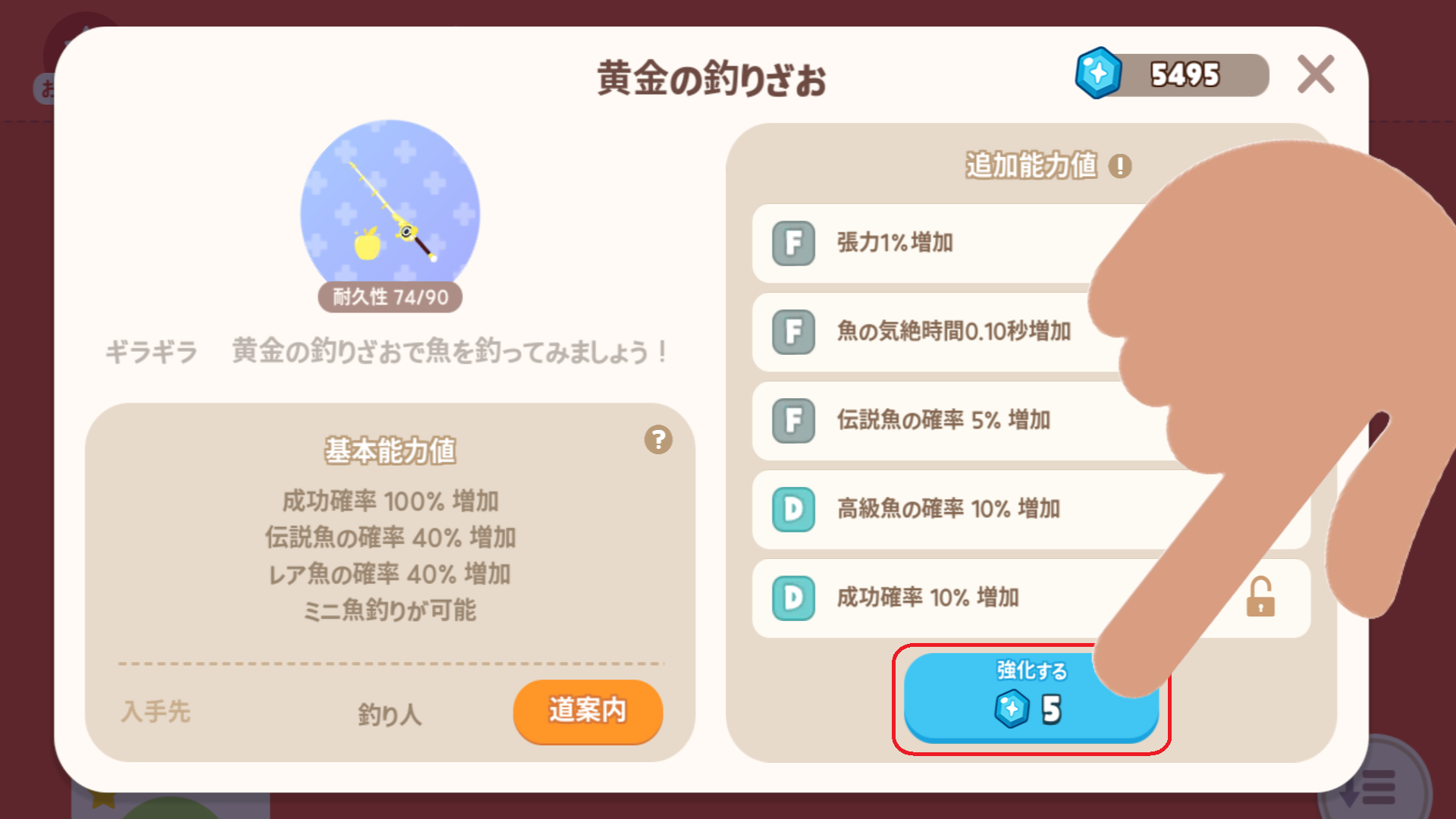
Task: Tap the info icon next to 追加能力値
Action: pyautogui.click(x=1120, y=166)
